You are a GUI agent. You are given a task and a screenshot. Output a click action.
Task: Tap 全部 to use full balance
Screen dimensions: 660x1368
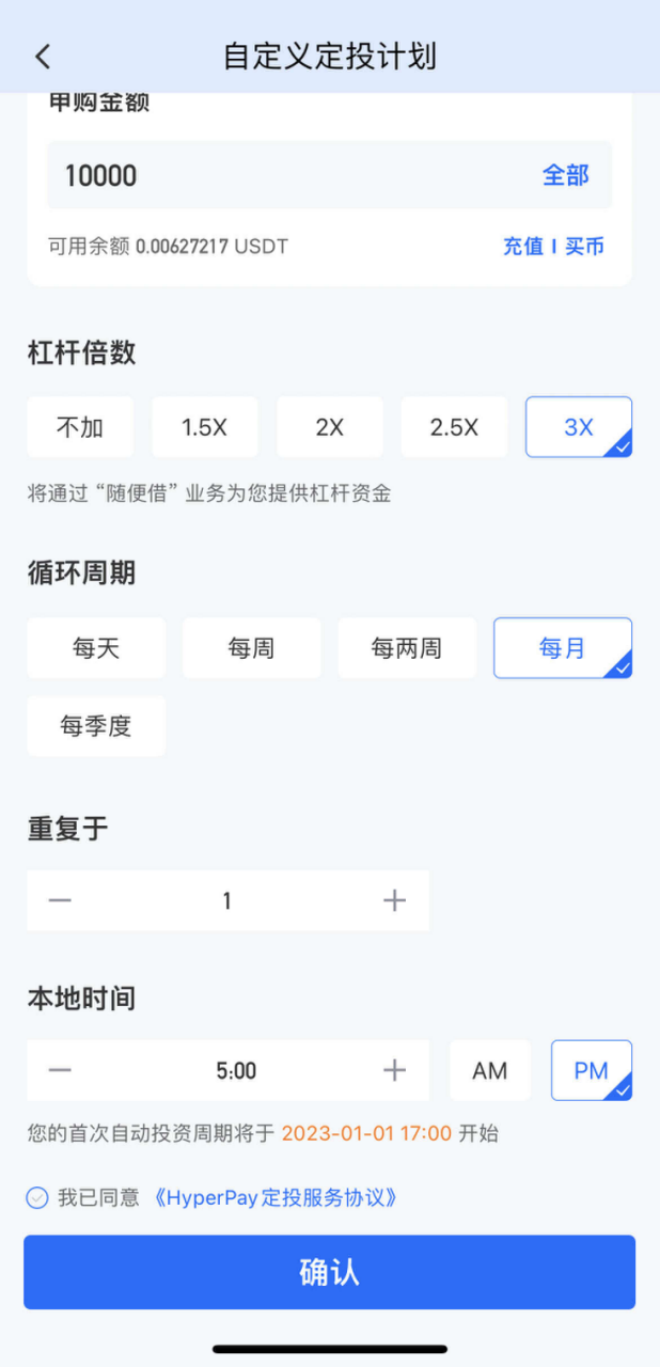point(565,176)
